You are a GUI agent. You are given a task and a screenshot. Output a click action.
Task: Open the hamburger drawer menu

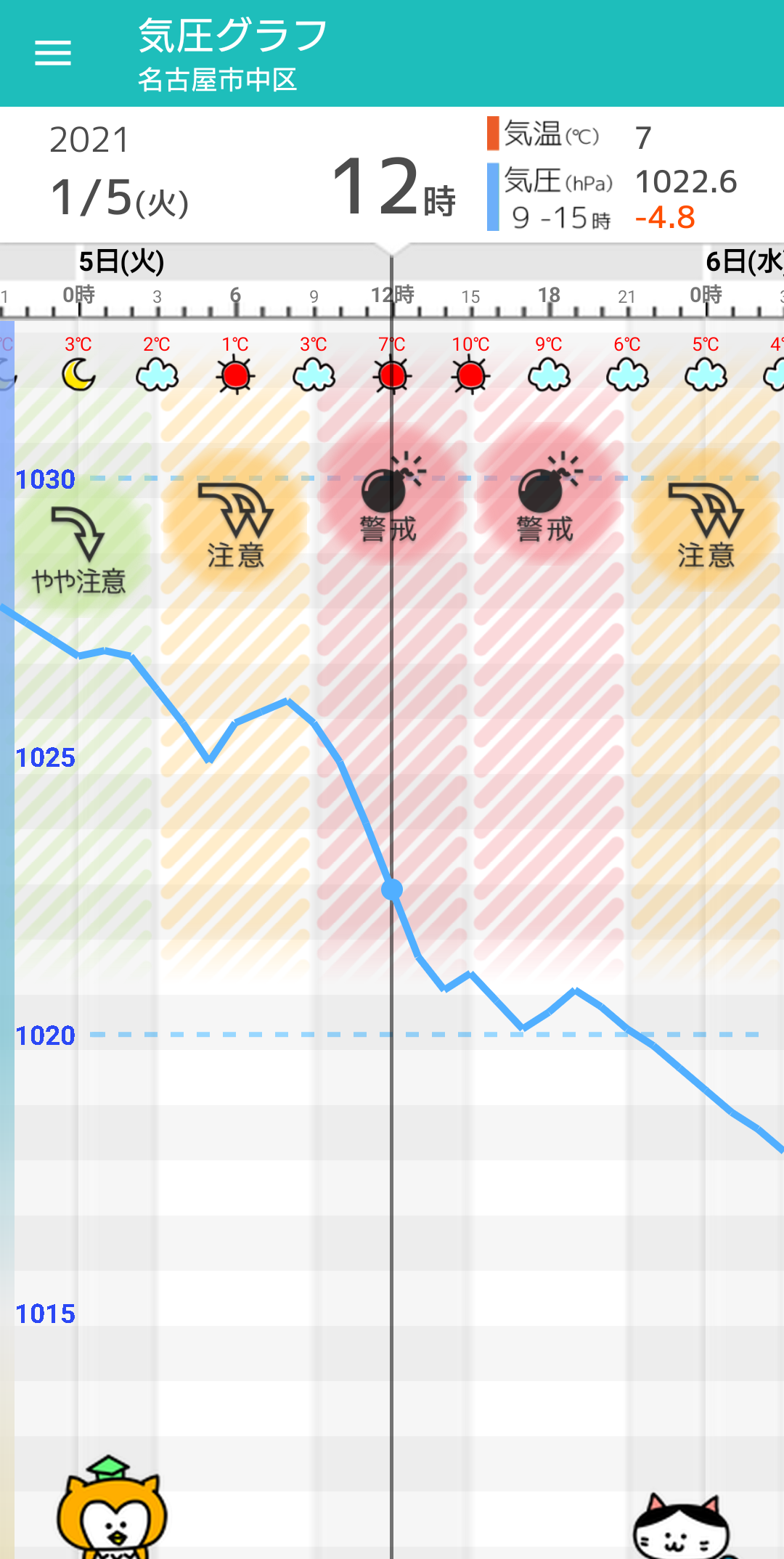[x=53, y=53]
